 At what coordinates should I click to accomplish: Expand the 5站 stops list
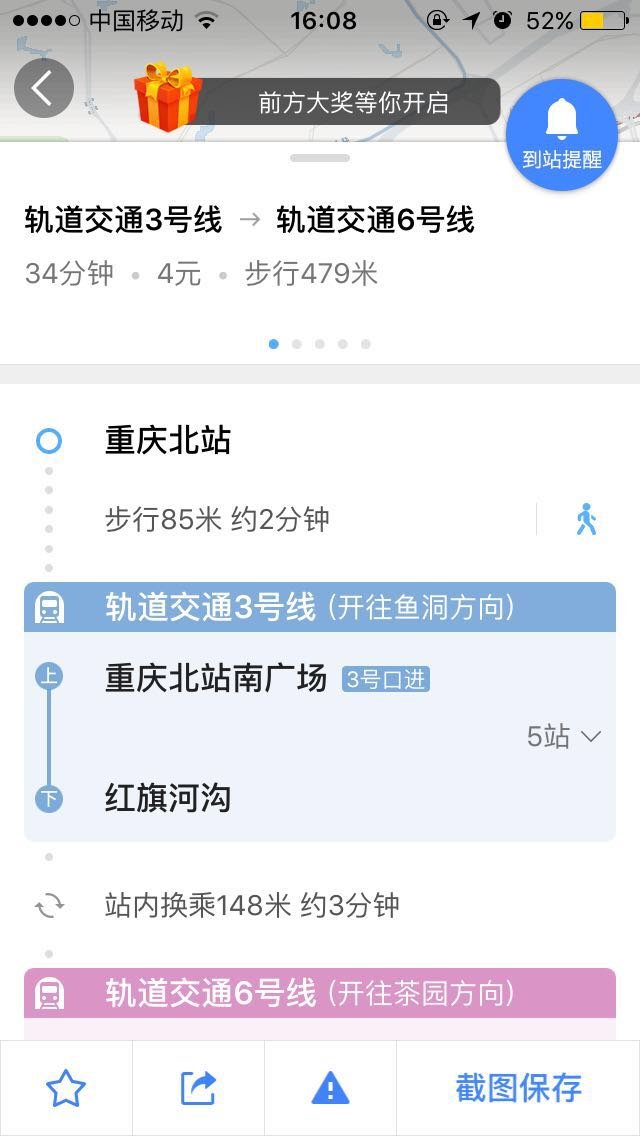tap(565, 737)
